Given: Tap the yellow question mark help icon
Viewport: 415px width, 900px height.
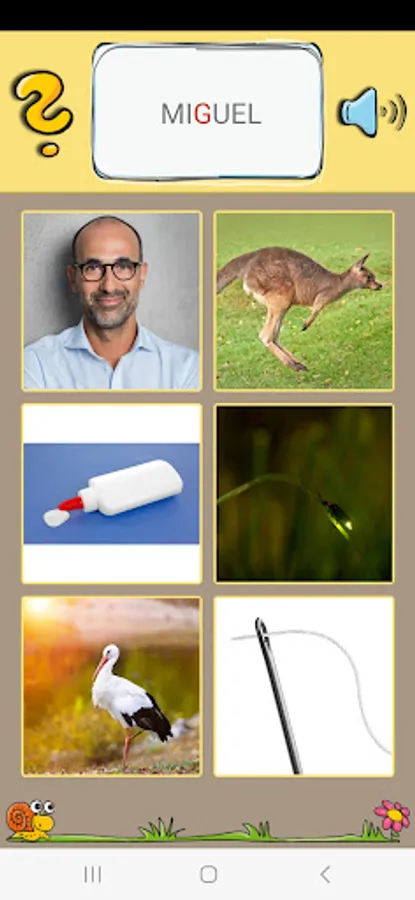Looking at the screenshot, I should (x=43, y=112).
